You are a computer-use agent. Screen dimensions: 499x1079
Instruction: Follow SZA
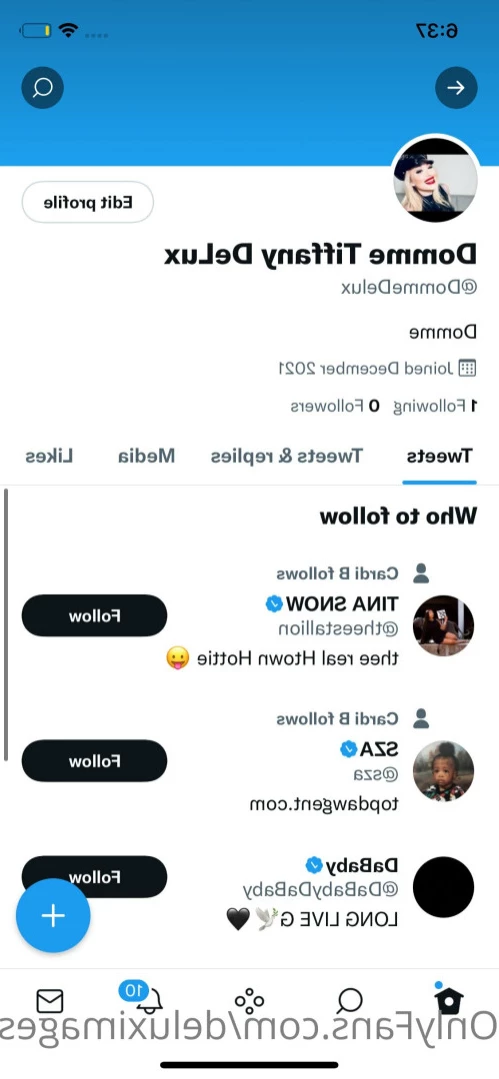(x=94, y=761)
